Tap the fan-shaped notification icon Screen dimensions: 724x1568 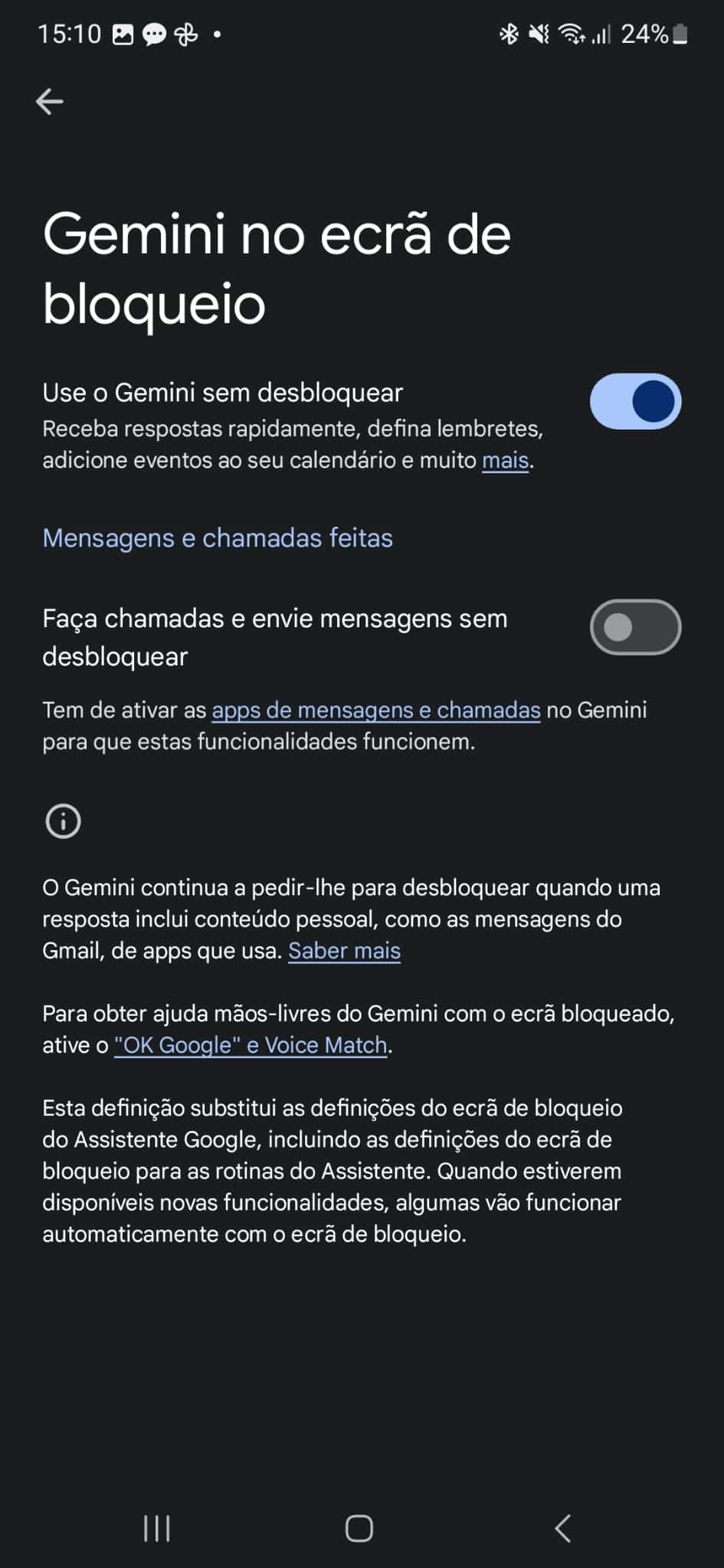pos(185,33)
